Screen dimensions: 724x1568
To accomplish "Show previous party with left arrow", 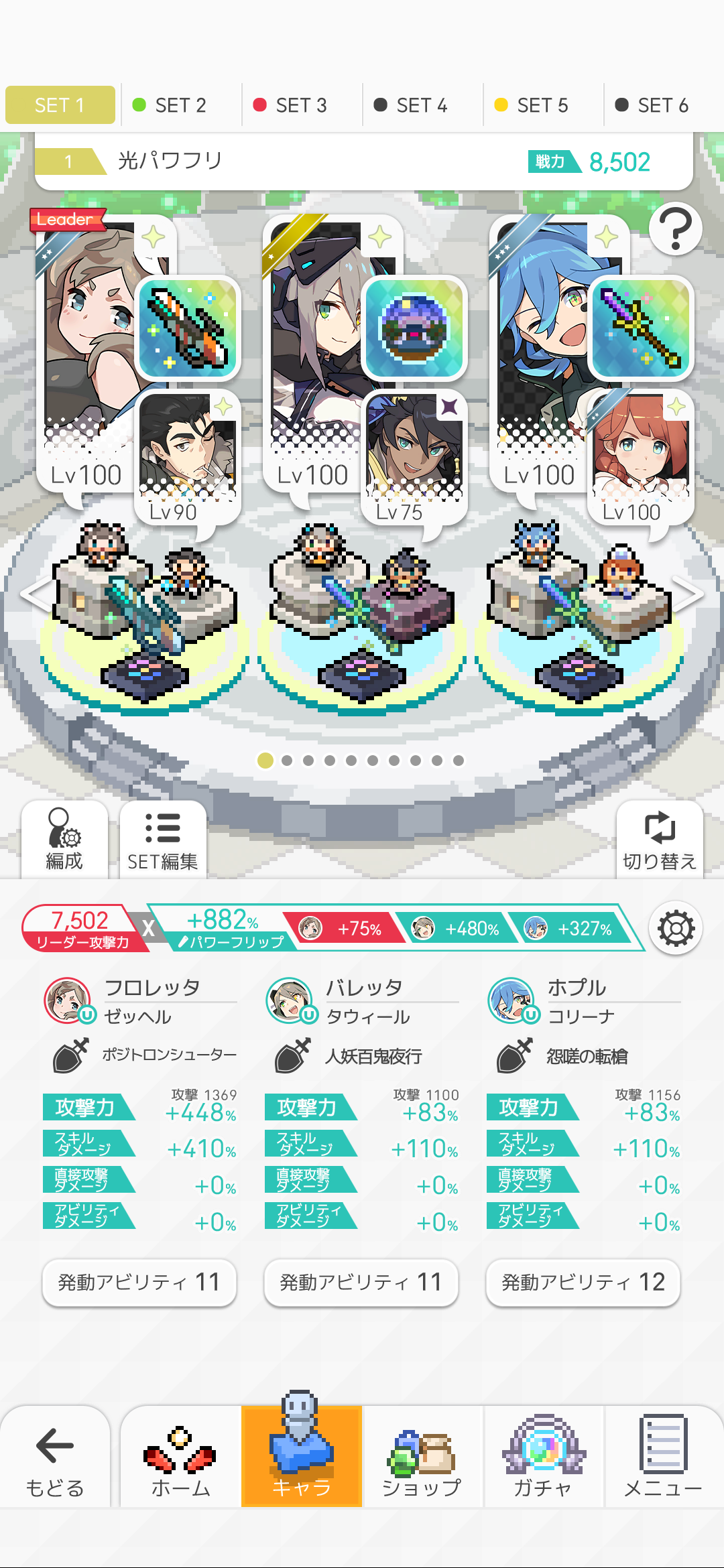I will tap(35, 594).
